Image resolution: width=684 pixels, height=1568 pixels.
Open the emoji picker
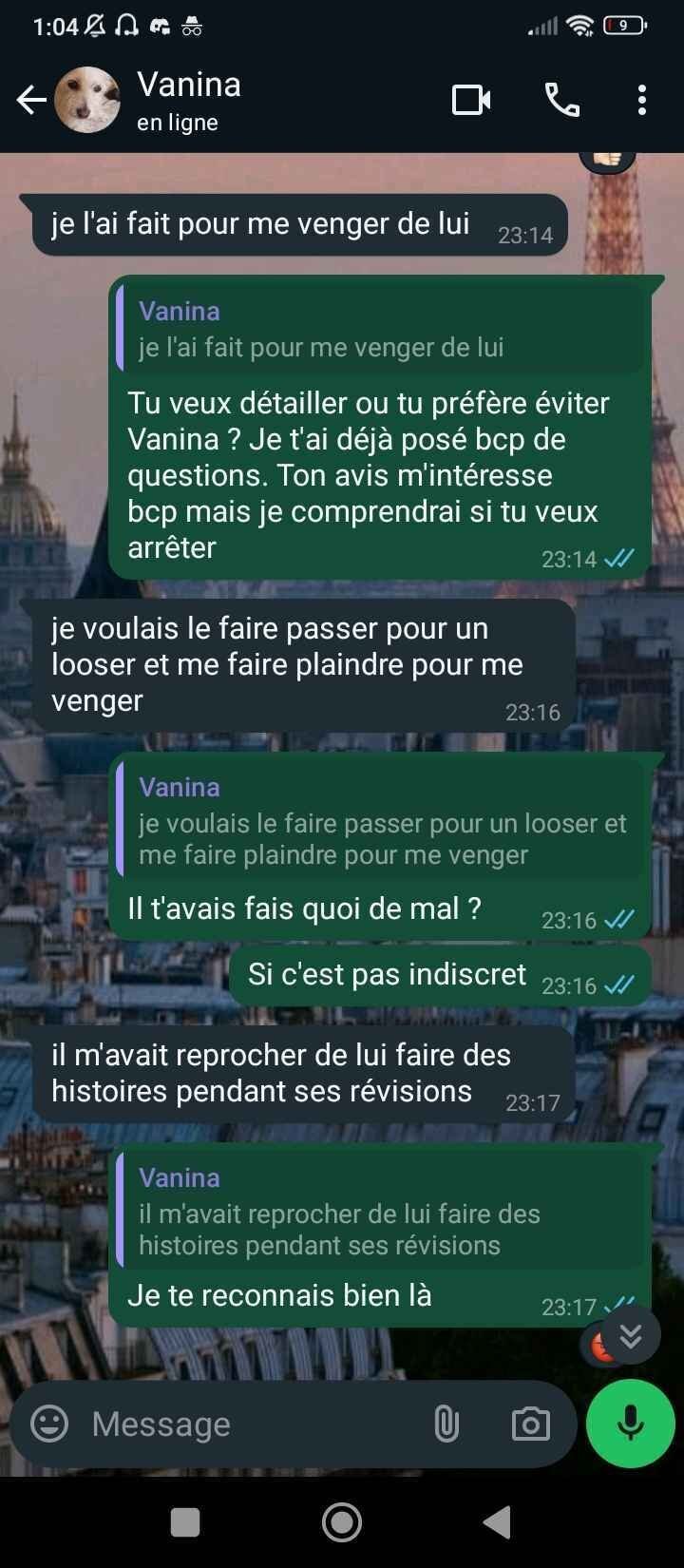point(49,1424)
